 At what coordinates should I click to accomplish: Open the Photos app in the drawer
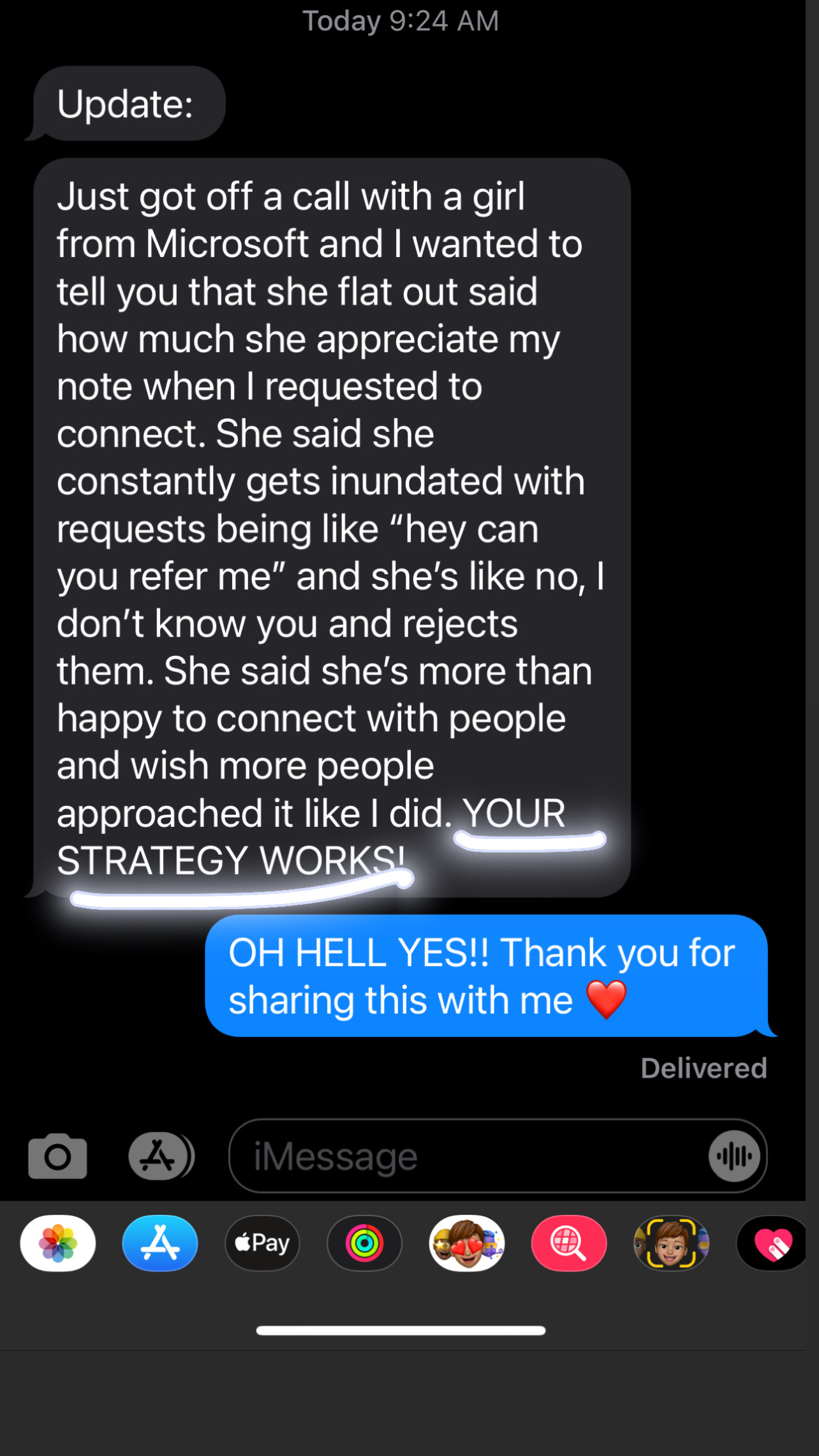(x=58, y=1243)
